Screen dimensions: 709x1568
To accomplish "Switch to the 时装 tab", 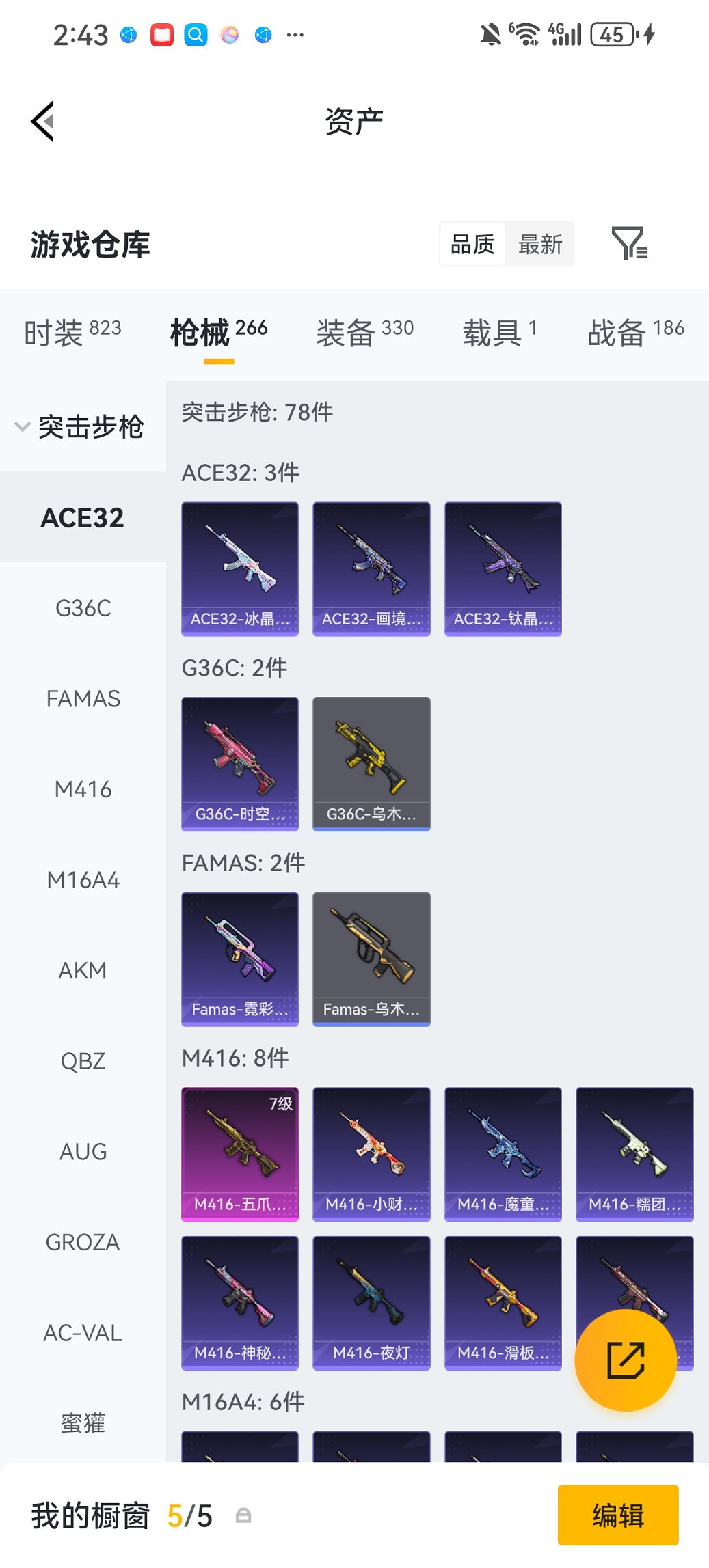I will pyautogui.click(x=72, y=333).
